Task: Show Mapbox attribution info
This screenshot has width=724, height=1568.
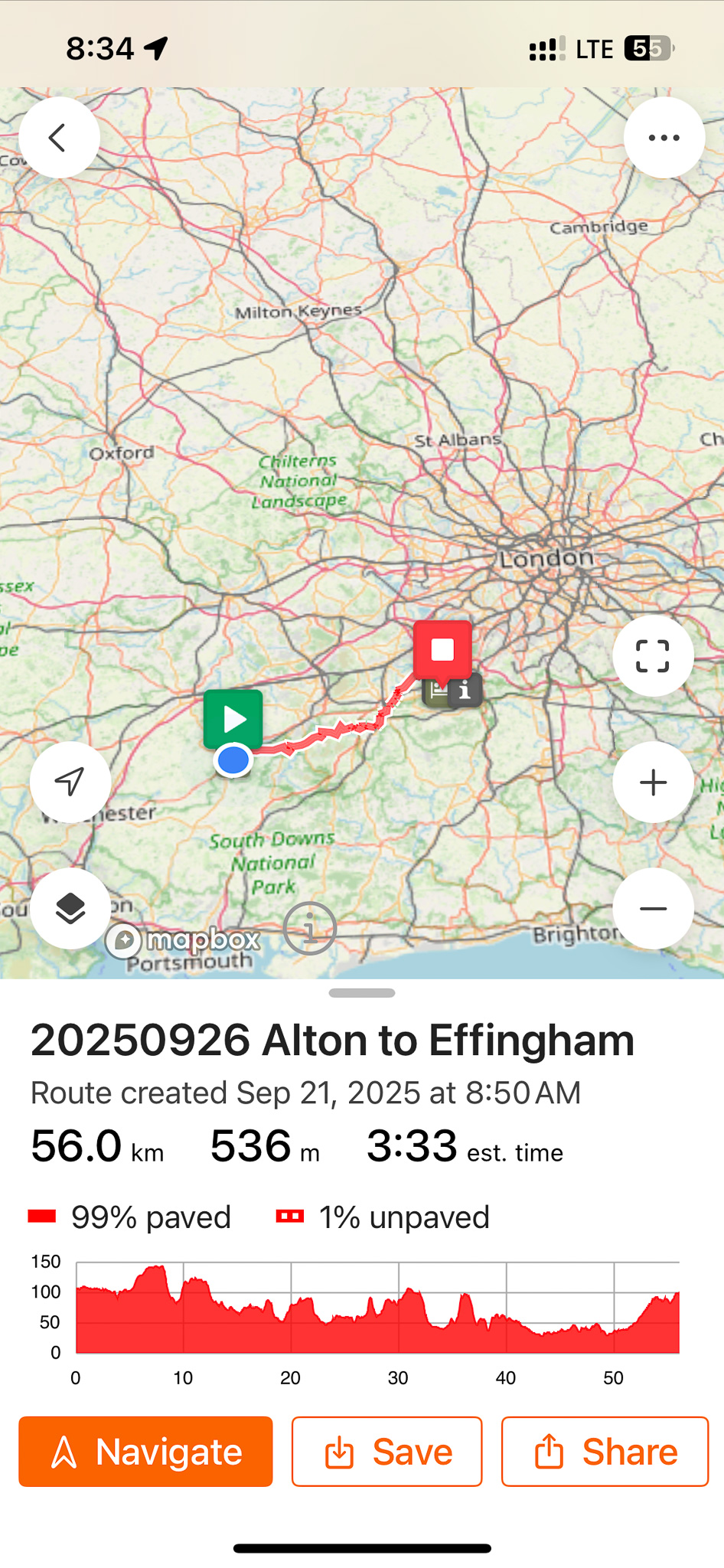Action: 310,929
